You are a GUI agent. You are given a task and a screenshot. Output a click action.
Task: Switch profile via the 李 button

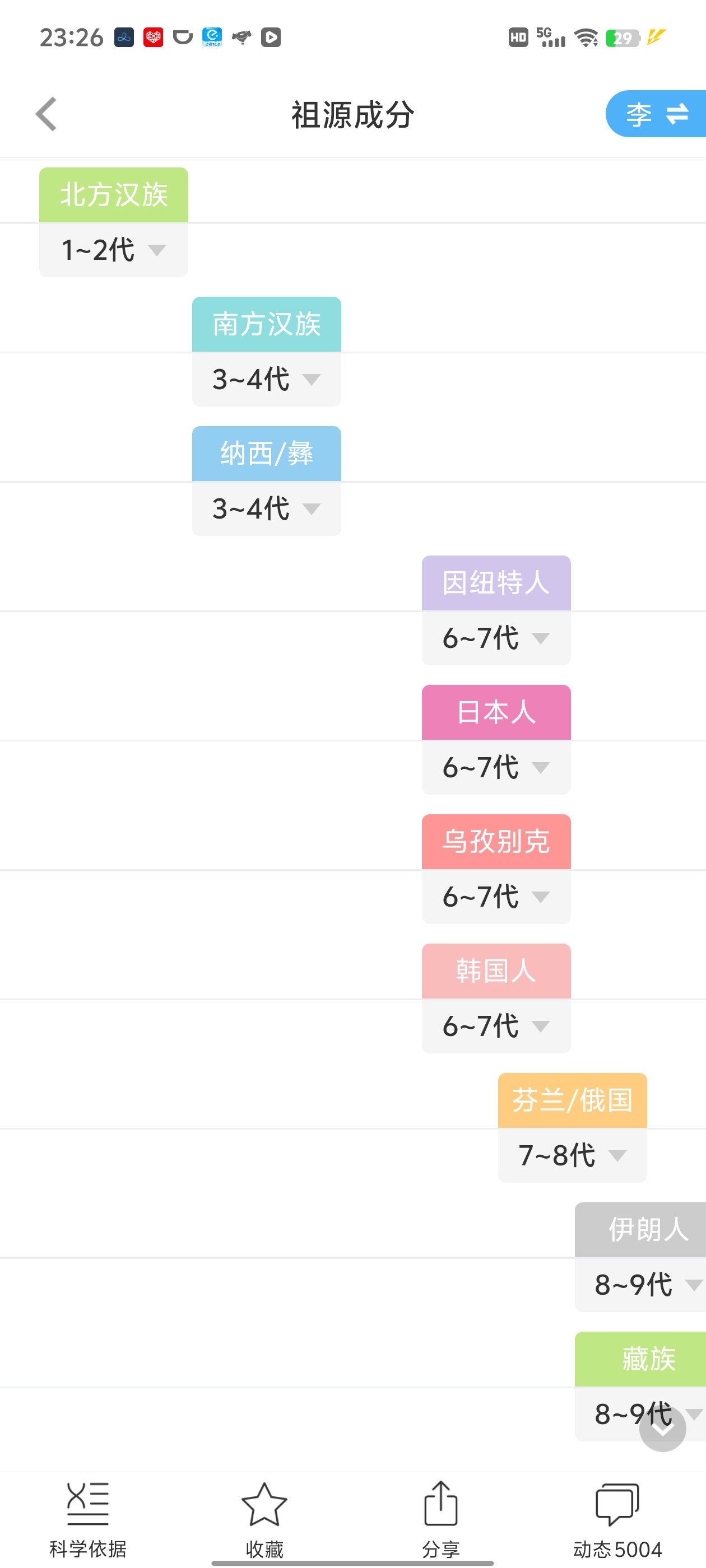coord(656,114)
